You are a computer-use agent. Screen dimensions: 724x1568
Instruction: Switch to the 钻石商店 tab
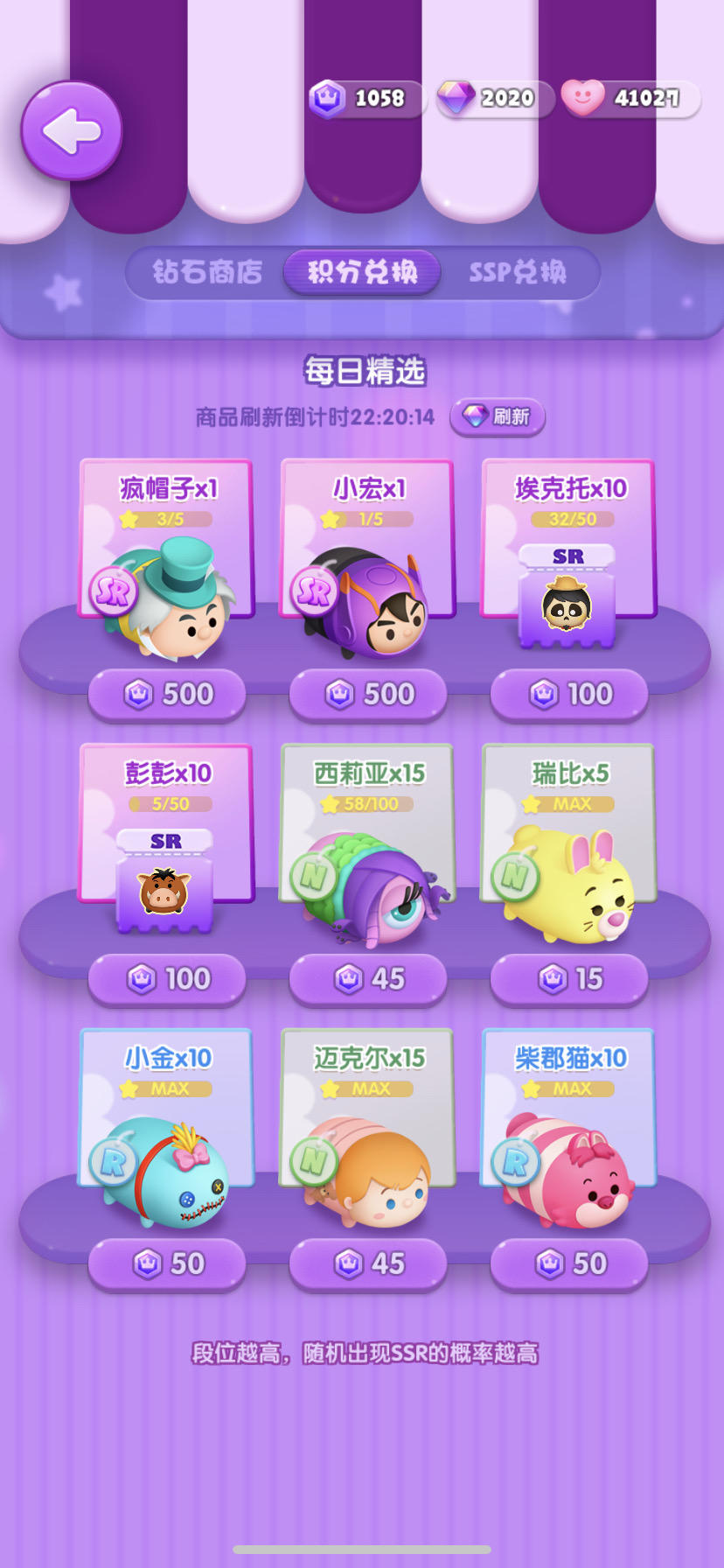[x=207, y=272]
